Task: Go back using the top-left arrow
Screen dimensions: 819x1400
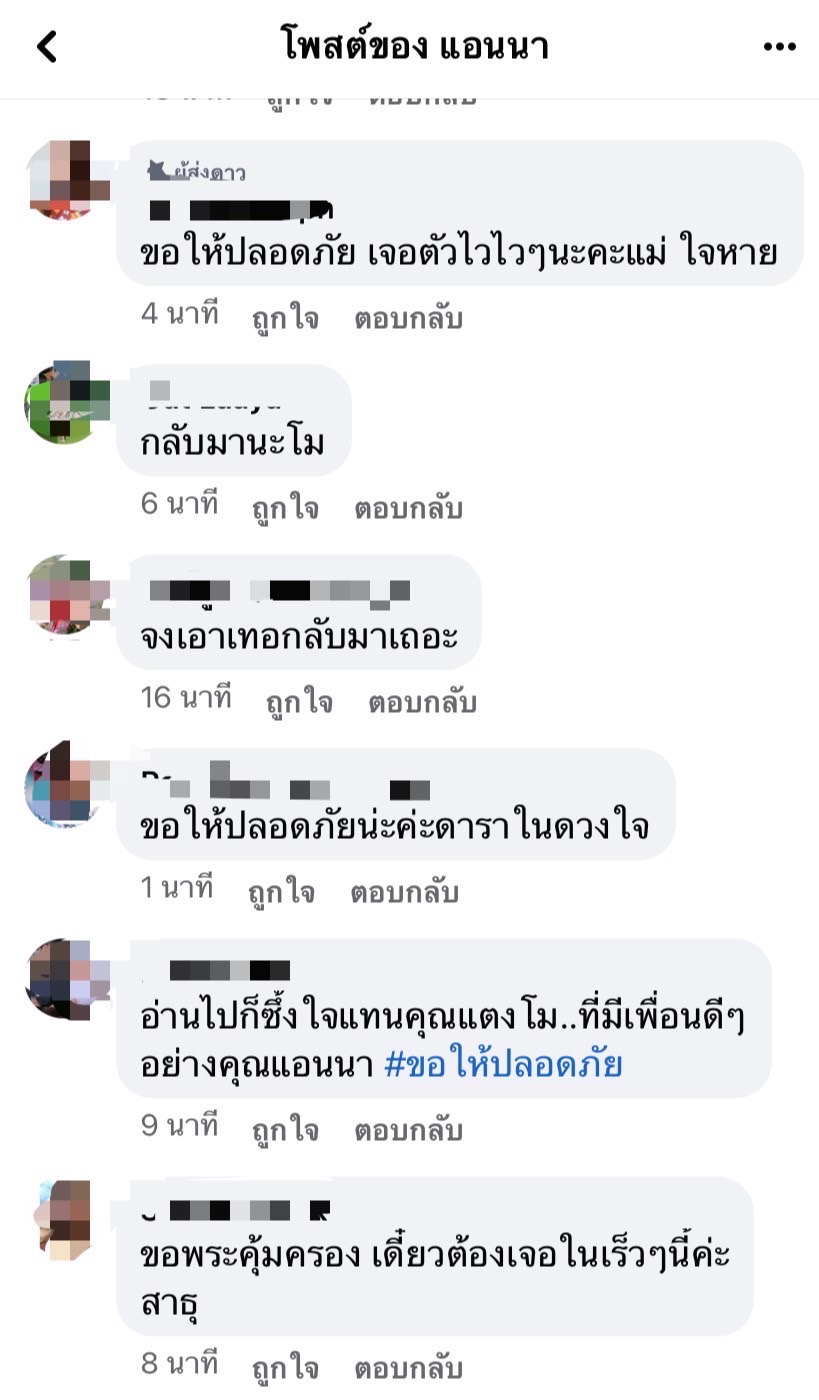Action: click(46, 46)
